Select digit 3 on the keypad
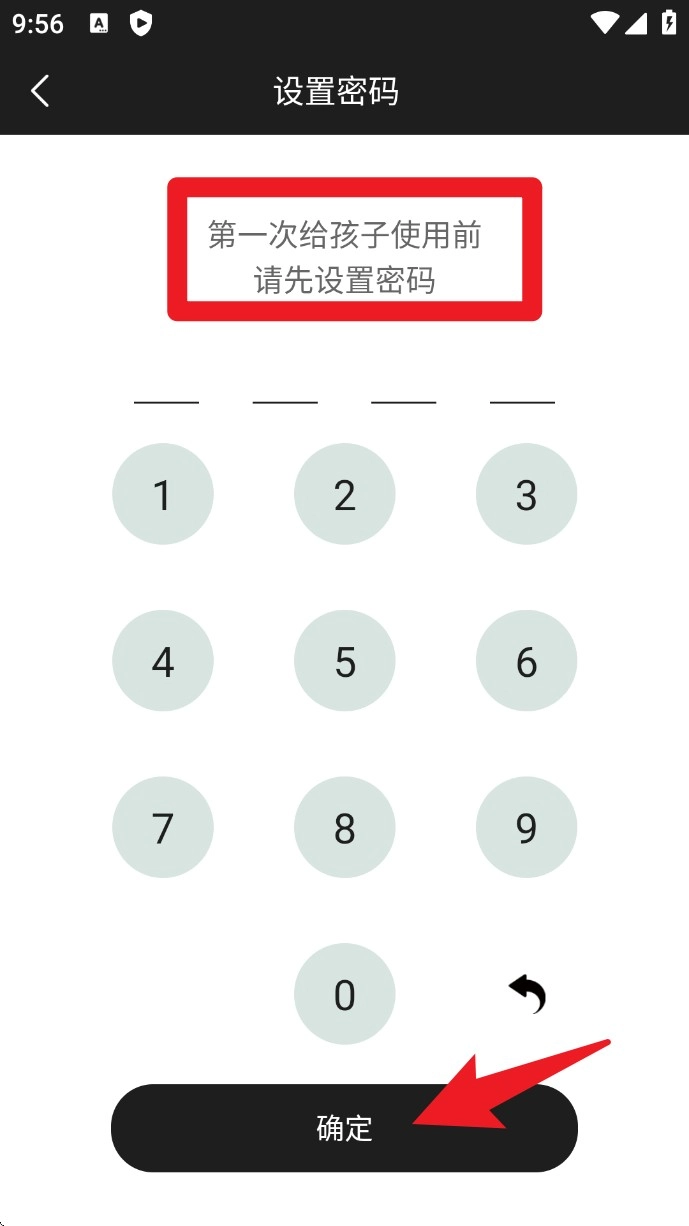The height and width of the screenshot is (1226, 689). 526,494
